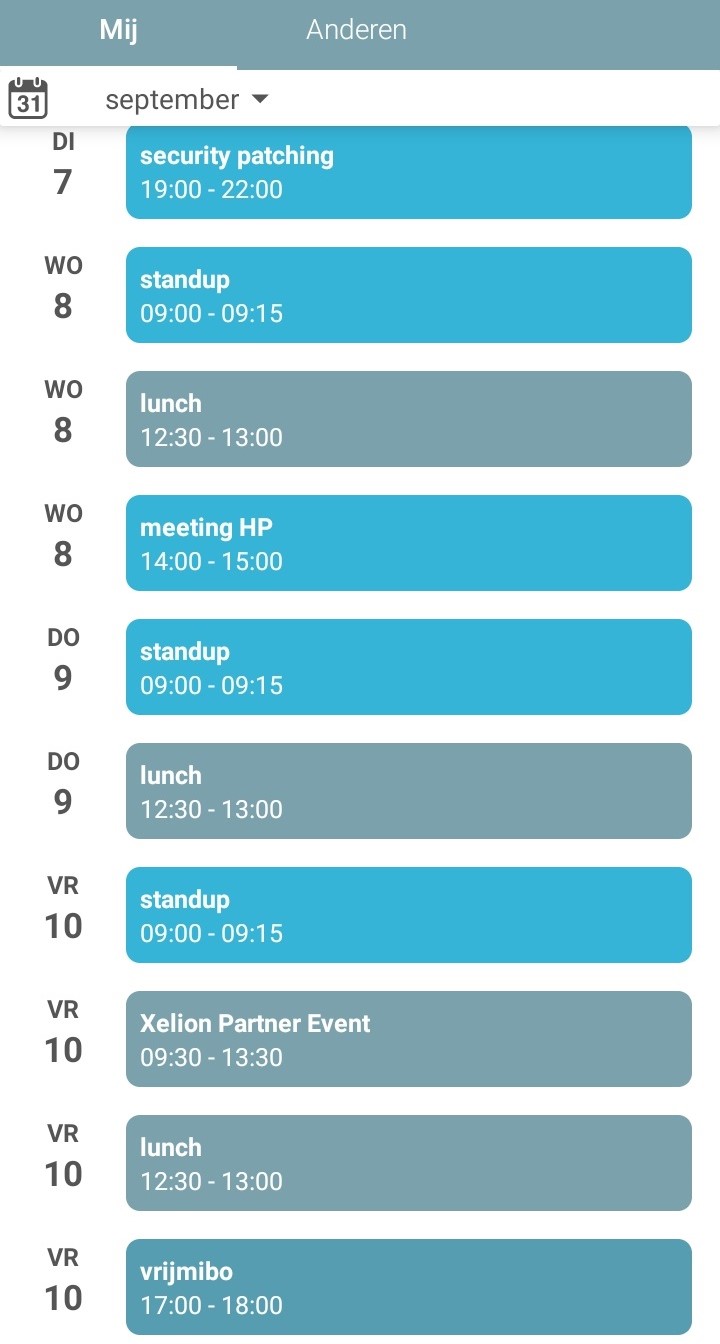Open the lunch event on Wednesday 8
Viewport: 720px width, 1344px height.
click(x=409, y=419)
